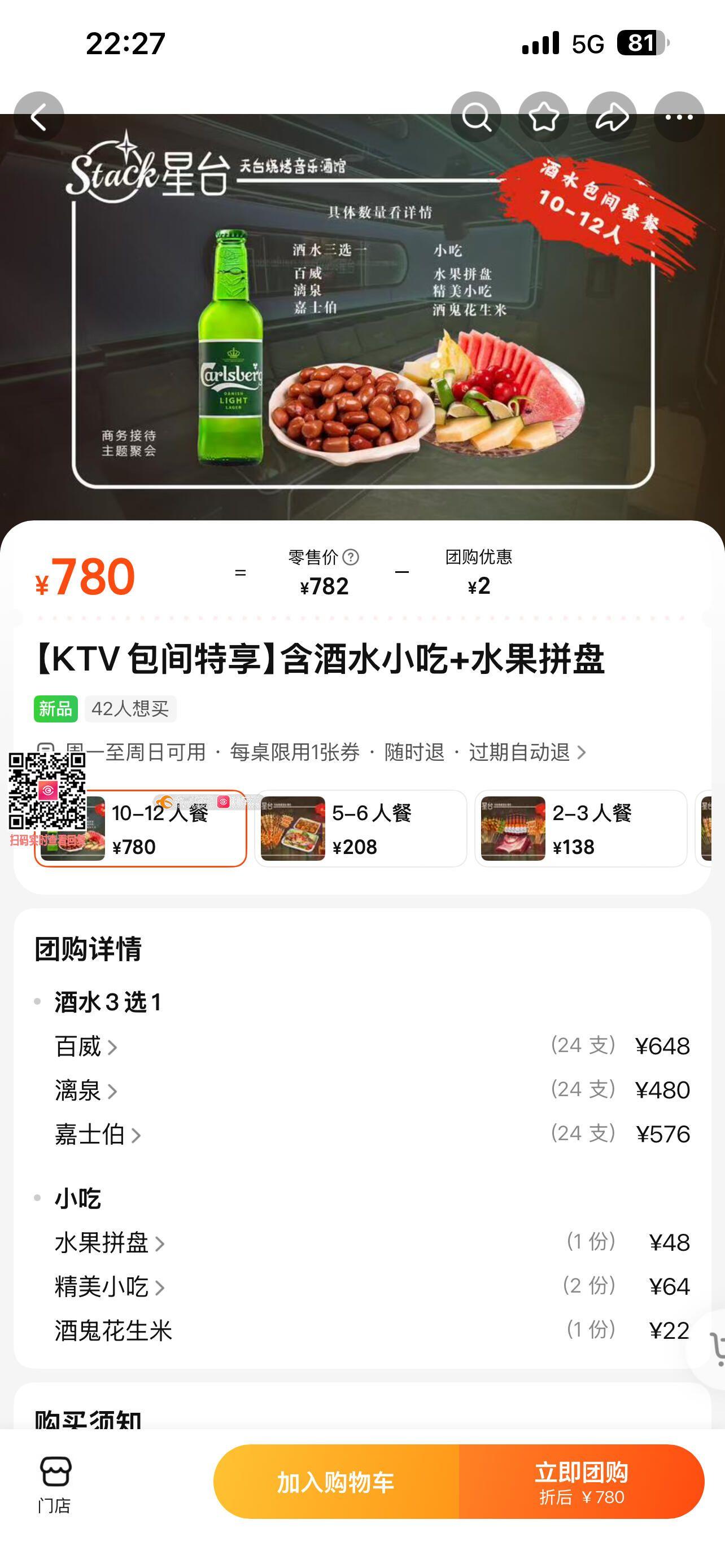Image resolution: width=725 pixels, height=1568 pixels.
Task: Choose the 5–6人餐 package at ¥208
Action: (360, 829)
